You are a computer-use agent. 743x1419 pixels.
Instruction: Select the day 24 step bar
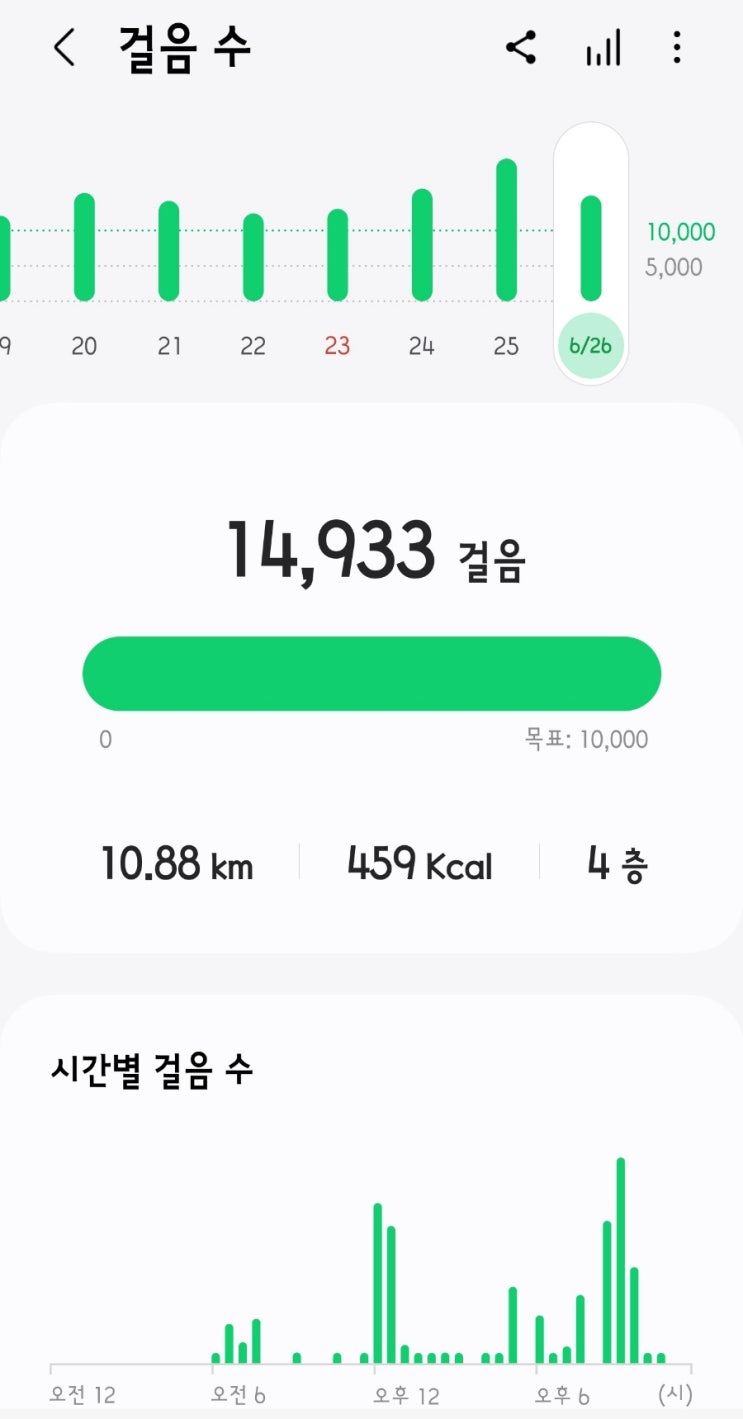tap(422, 245)
